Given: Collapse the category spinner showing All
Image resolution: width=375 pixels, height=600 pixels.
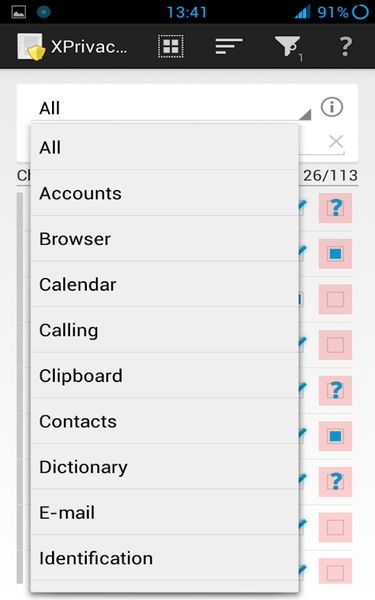Looking at the screenshot, I should [171, 108].
